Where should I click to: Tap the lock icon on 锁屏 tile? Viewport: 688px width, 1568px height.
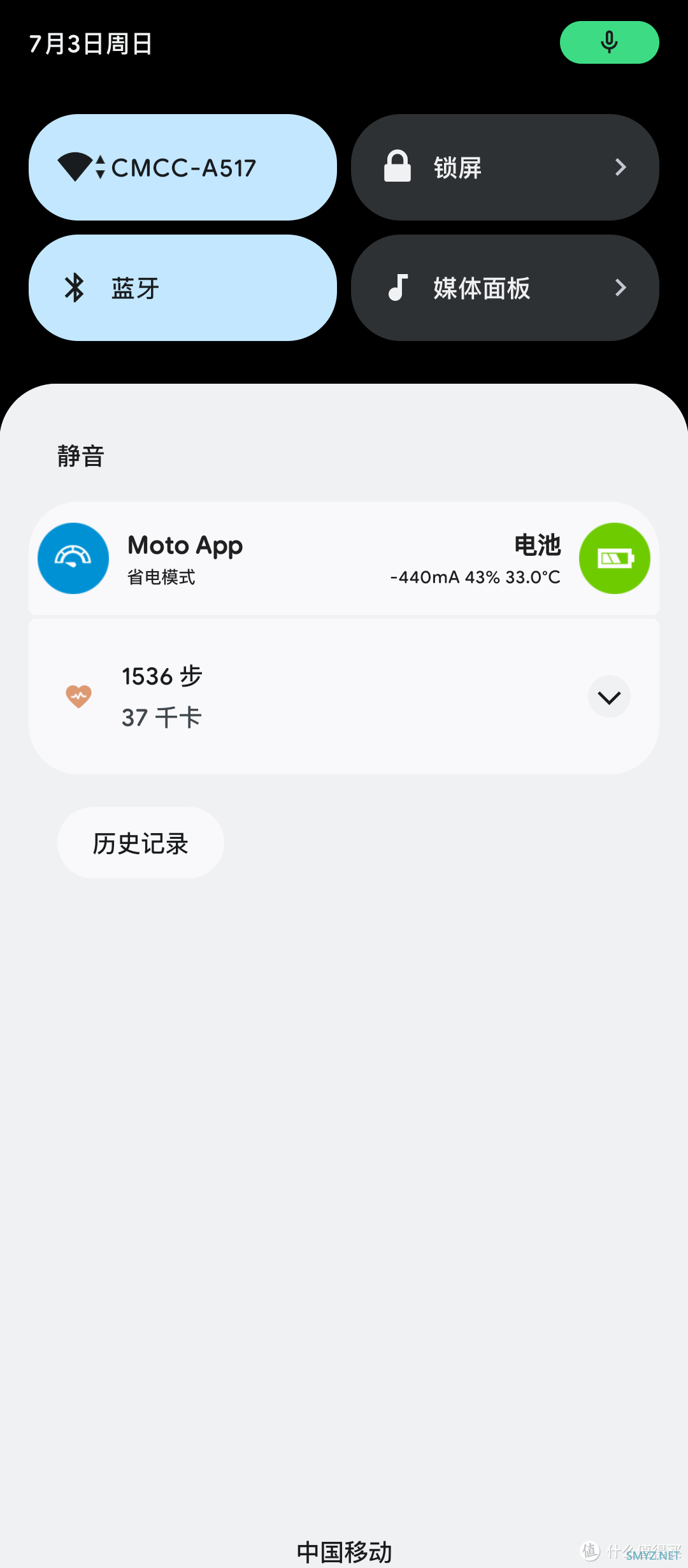coord(398,166)
